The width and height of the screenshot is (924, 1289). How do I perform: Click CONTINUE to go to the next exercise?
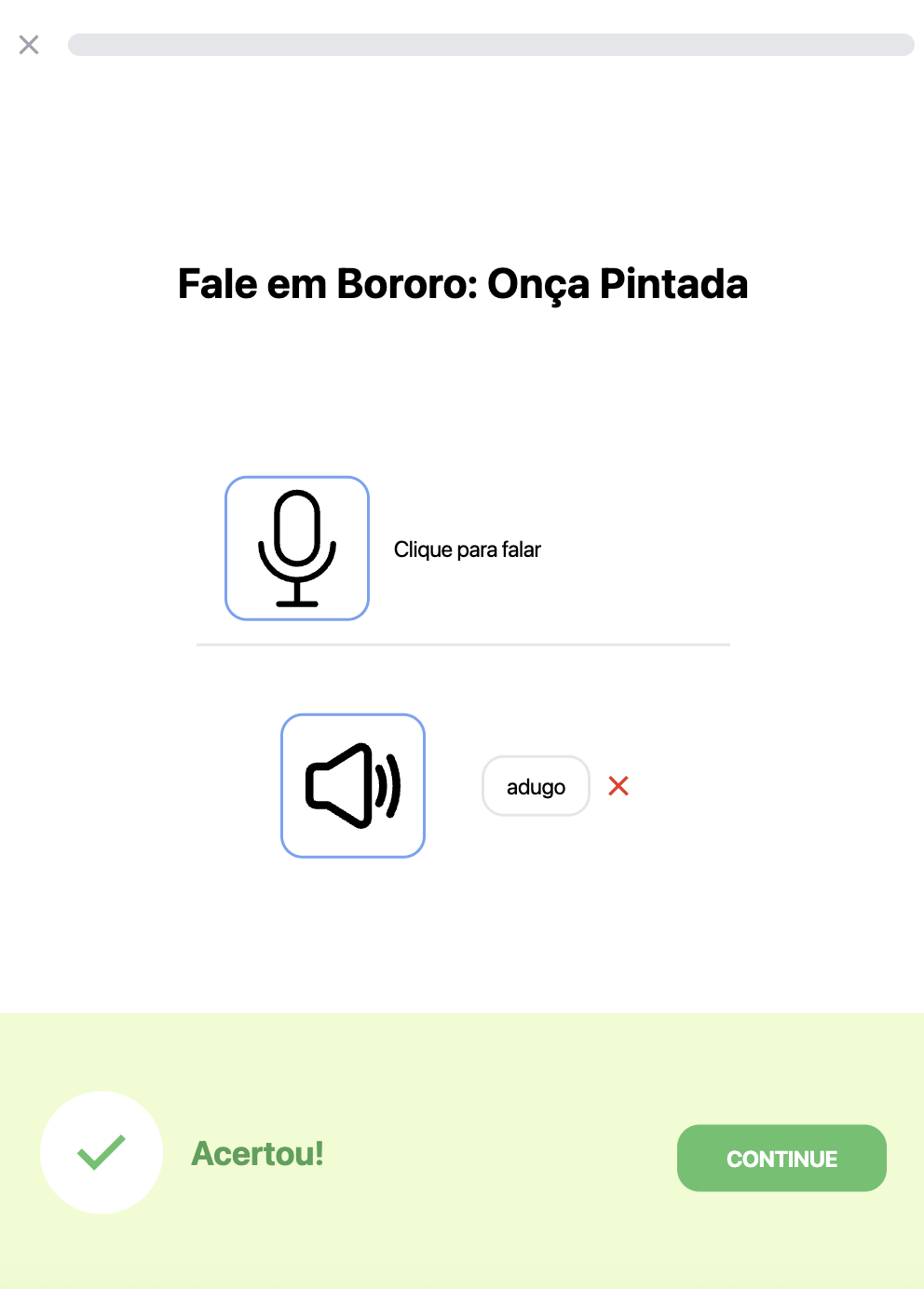[781, 1158]
